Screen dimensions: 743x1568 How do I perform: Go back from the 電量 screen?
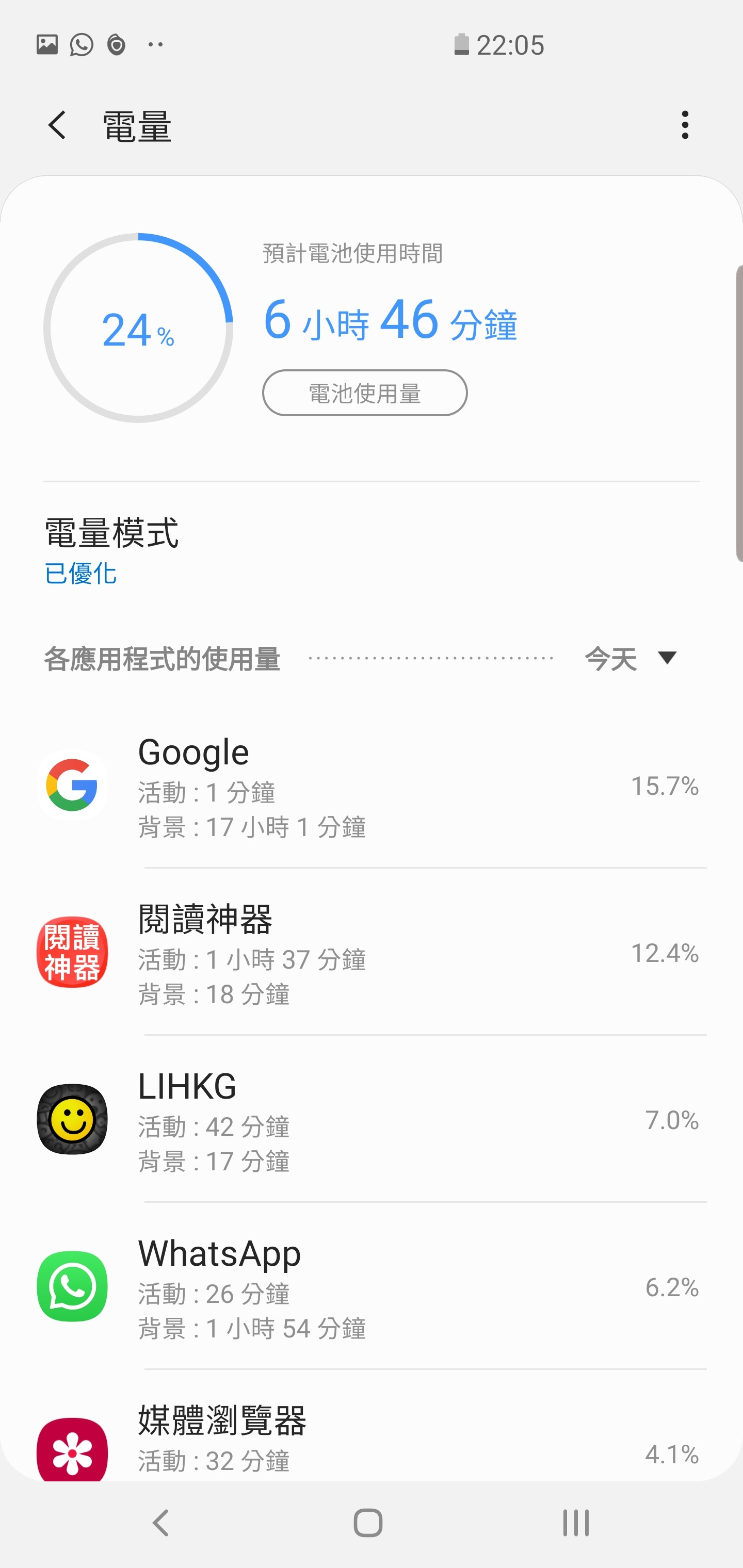tap(57, 125)
